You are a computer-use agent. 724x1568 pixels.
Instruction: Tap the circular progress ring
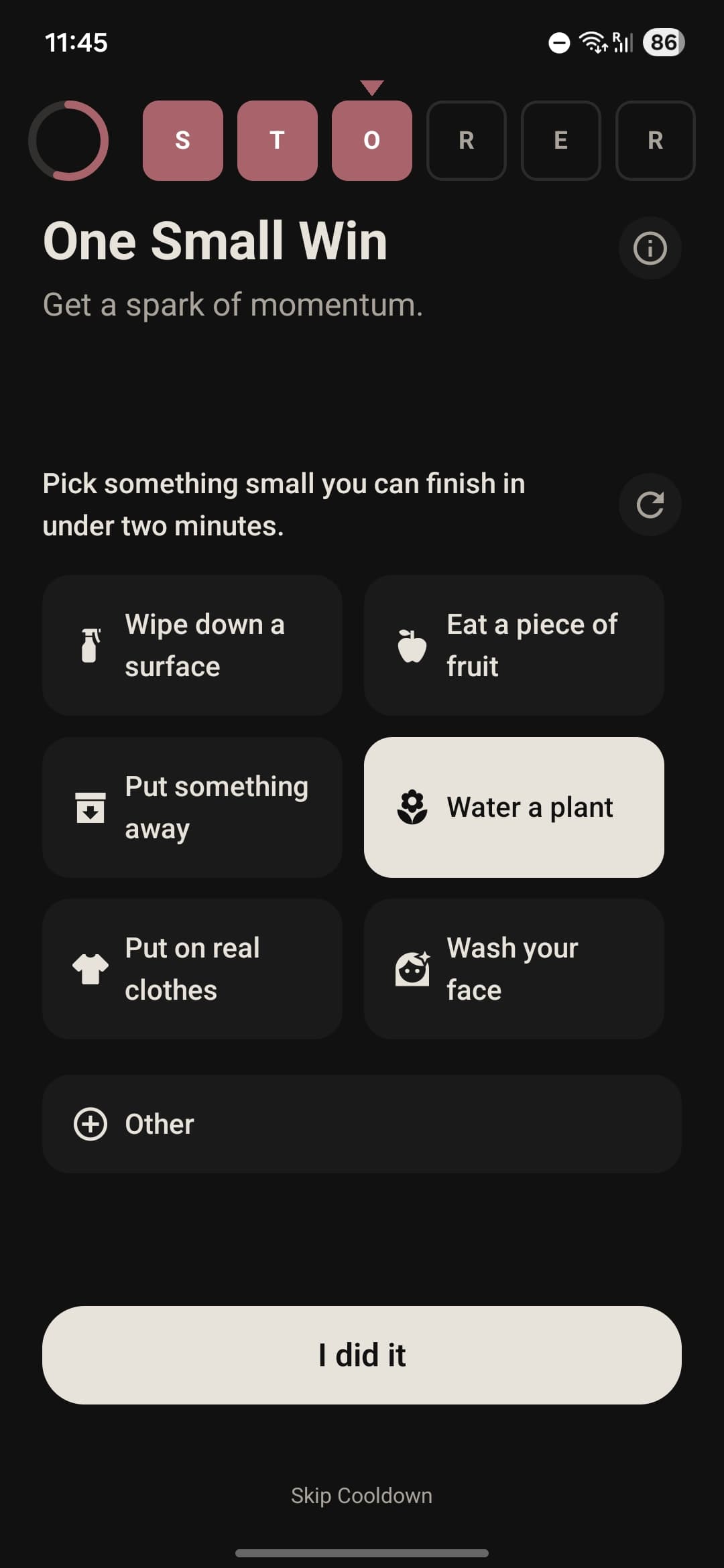[x=71, y=142]
